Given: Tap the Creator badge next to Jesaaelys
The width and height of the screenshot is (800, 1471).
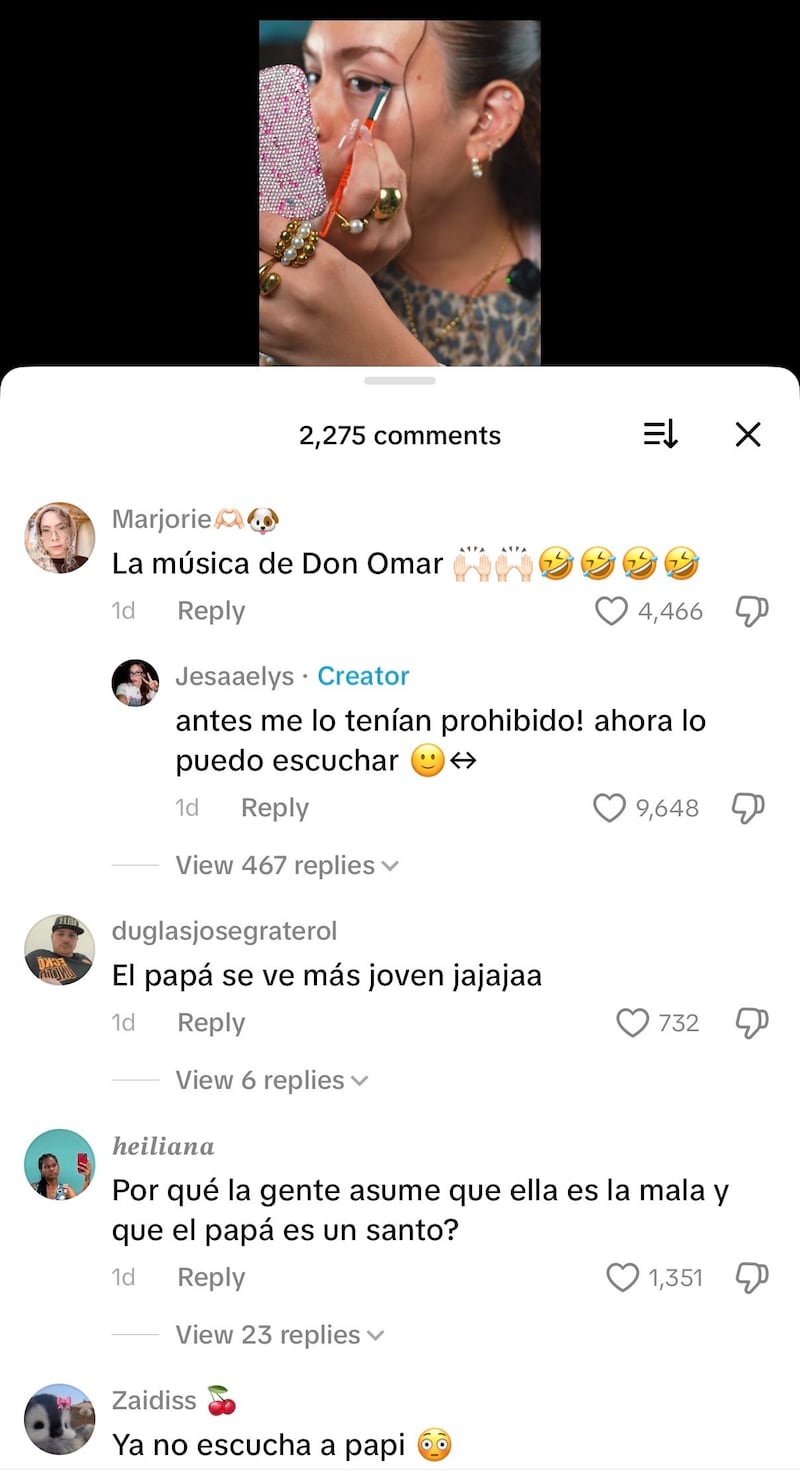Looking at the screenshot, I should coord(363,676).
